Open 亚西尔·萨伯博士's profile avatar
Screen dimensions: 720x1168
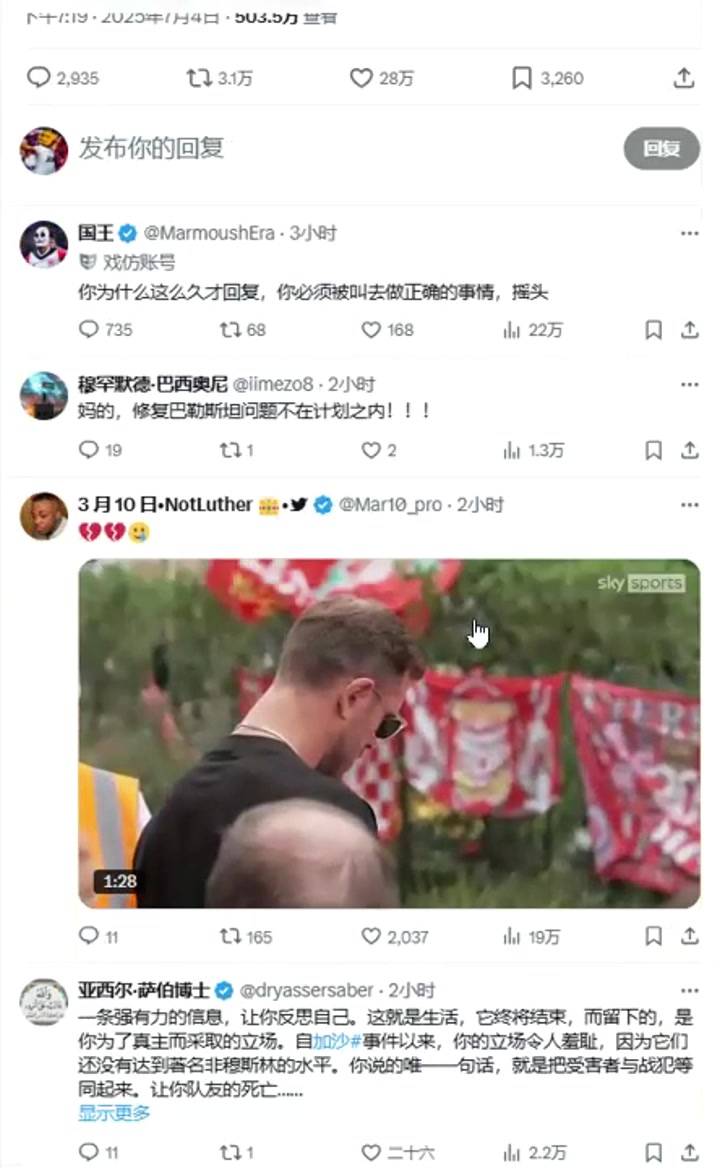pyautogui.click(x=44, y=1002)
